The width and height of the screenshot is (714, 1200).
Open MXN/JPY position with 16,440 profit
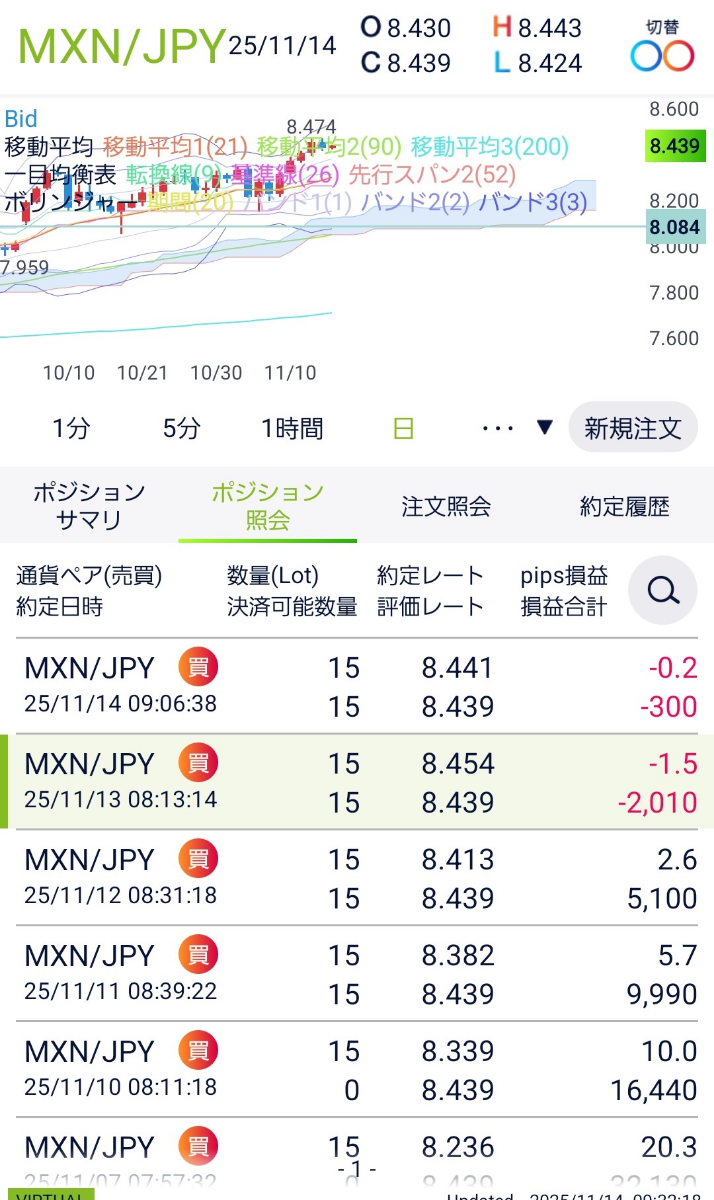pos(357,1070)
